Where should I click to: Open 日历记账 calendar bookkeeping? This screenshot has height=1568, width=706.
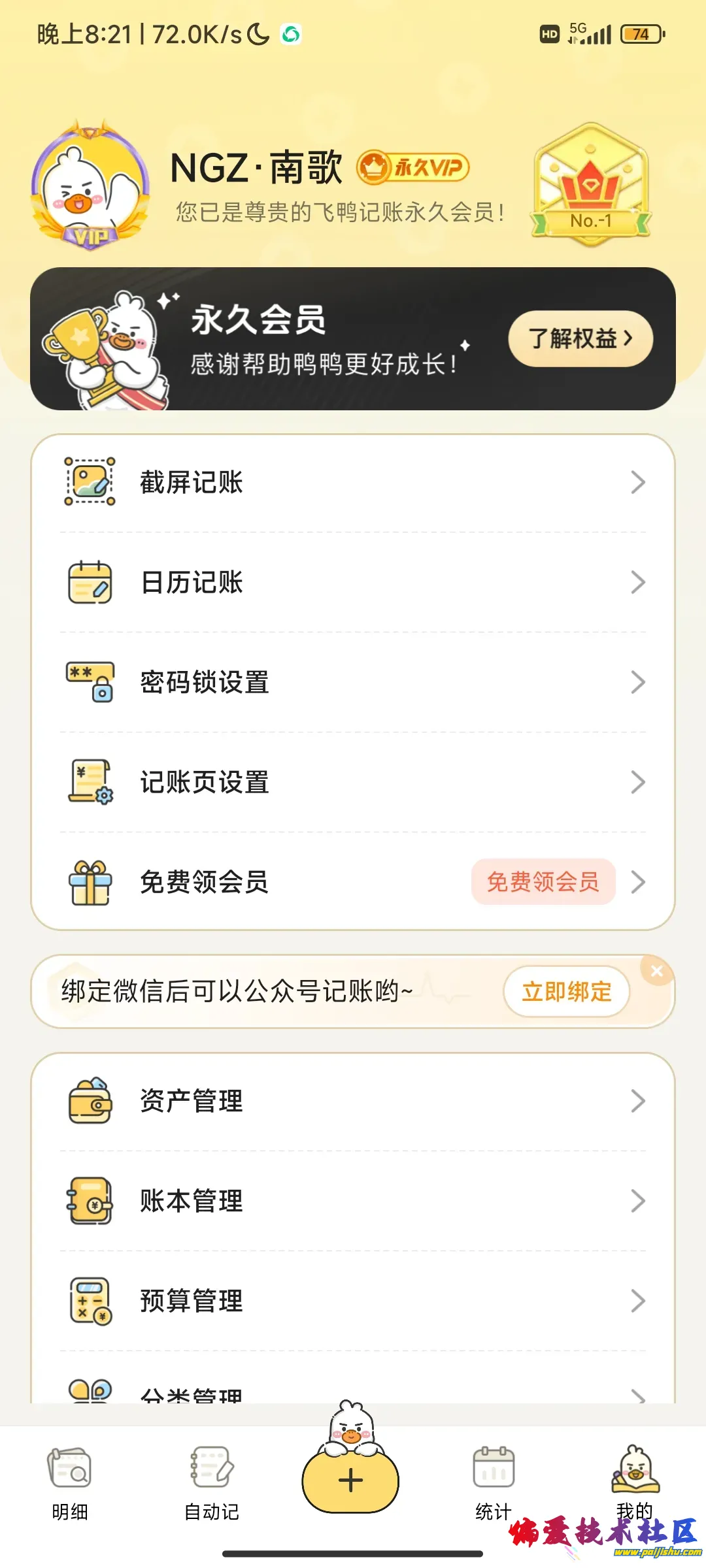(x=353, y=582)
